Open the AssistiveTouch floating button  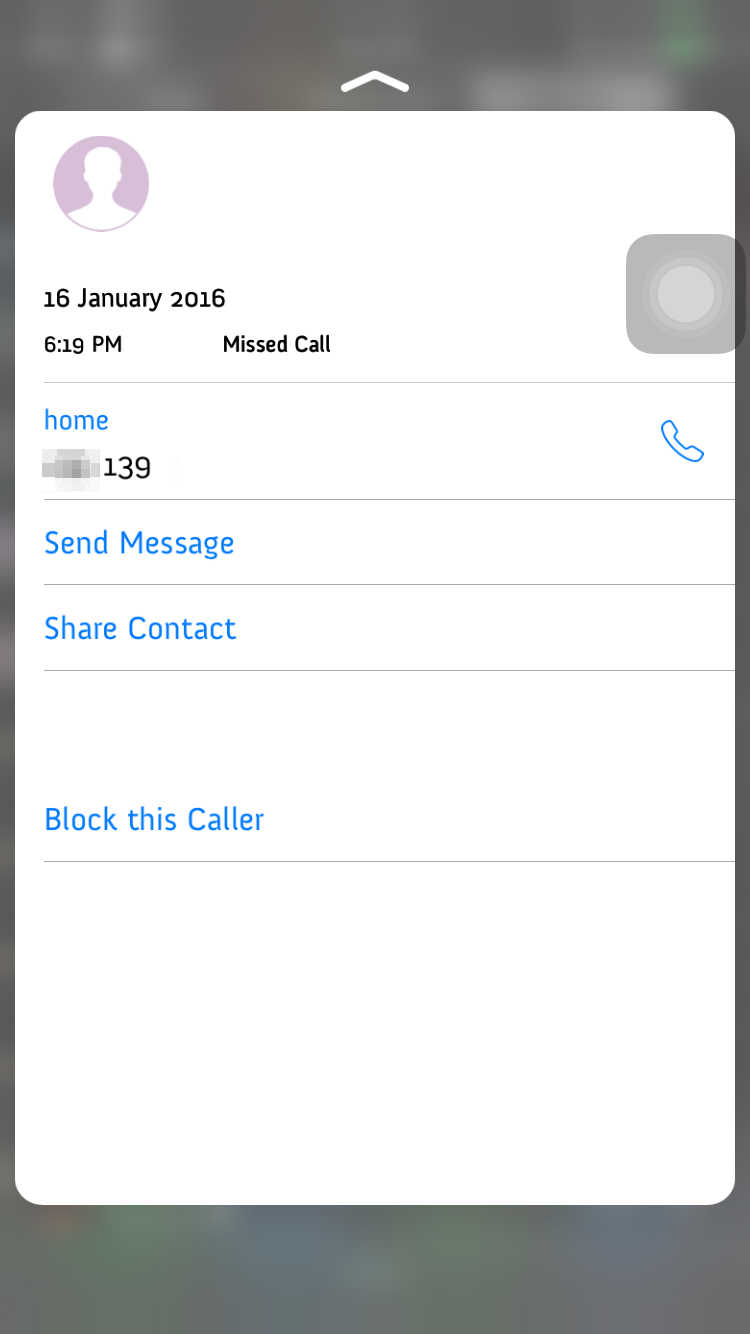pos(686,294)
